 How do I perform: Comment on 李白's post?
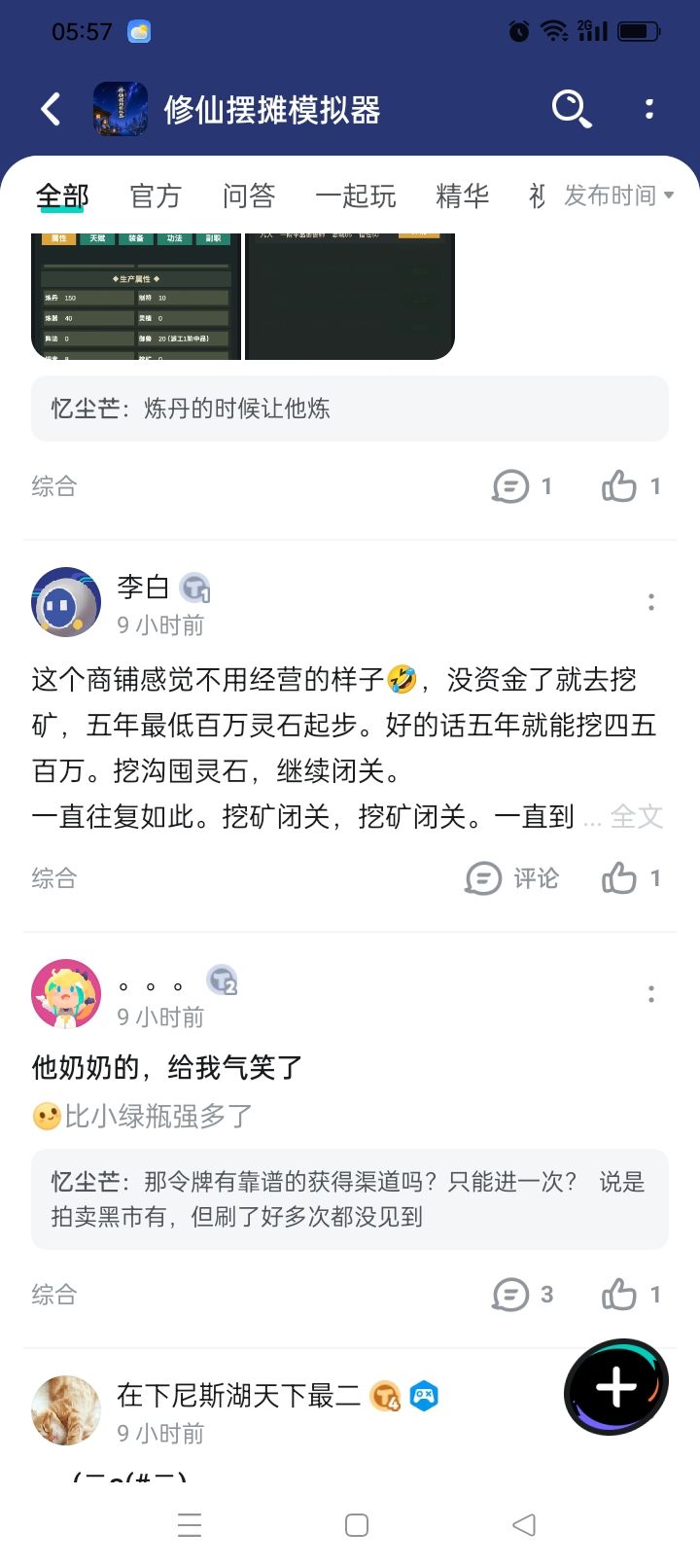coord(512,878)
